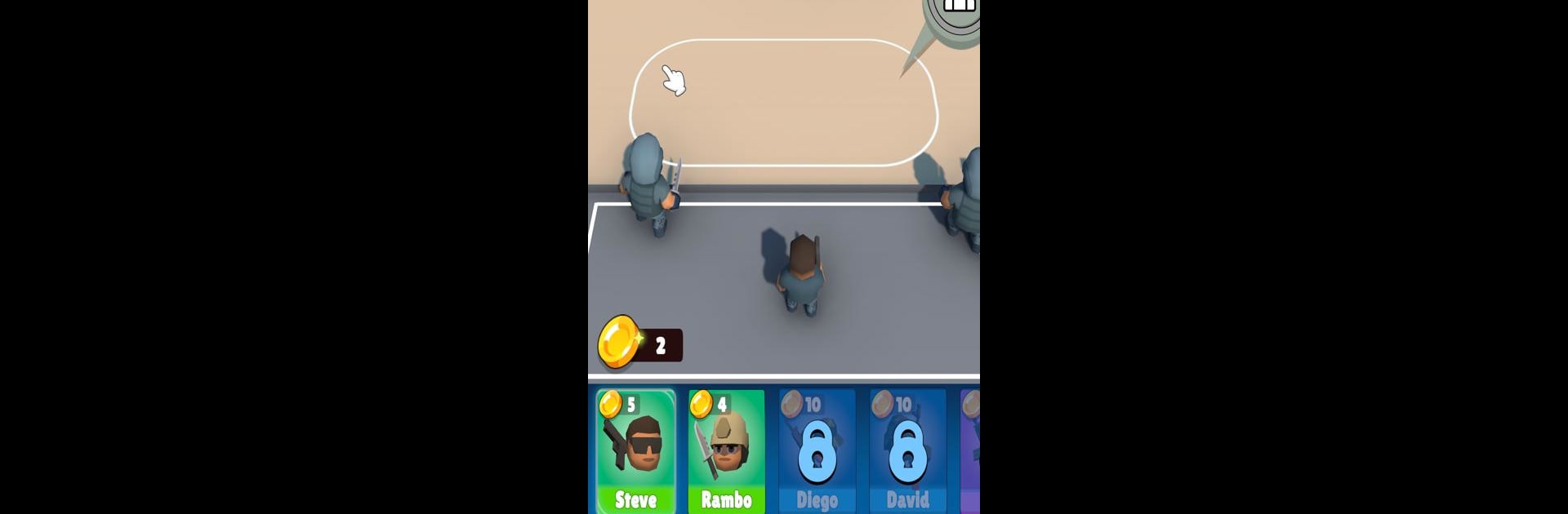The image size is (1568, 514).
Task: Select the Rambo unit card
Action: click(726, 451)
